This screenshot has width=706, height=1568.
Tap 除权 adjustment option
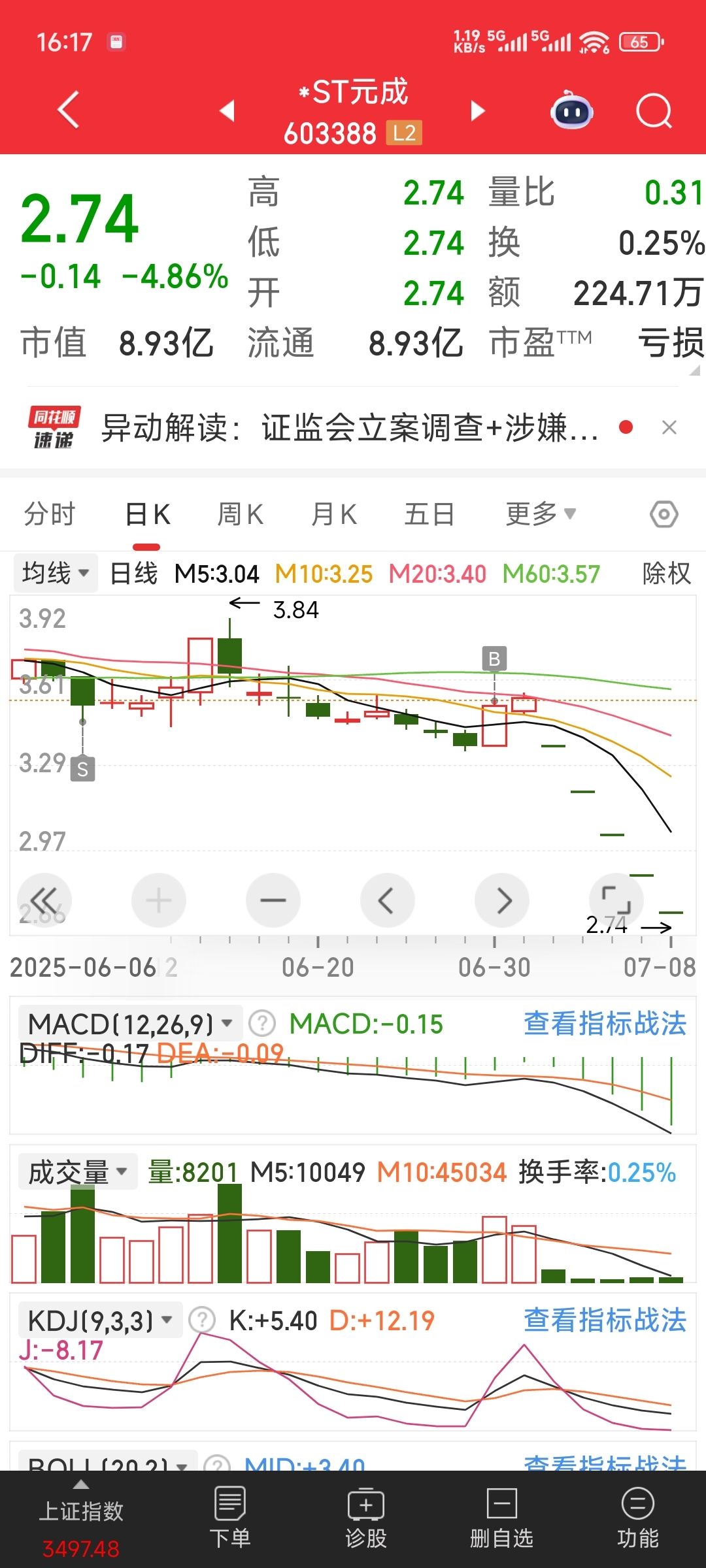[x=666, y=574]
